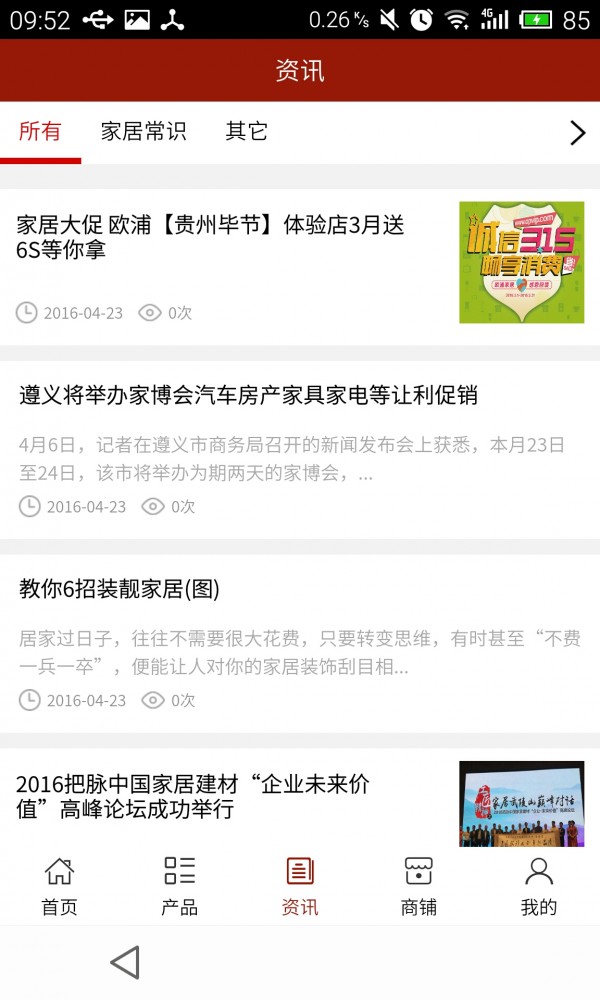This screenshot has width=600, height=1000.
Task: Go to the 首页 home tab
Action: pyautogui.click(x=59, y=886)
